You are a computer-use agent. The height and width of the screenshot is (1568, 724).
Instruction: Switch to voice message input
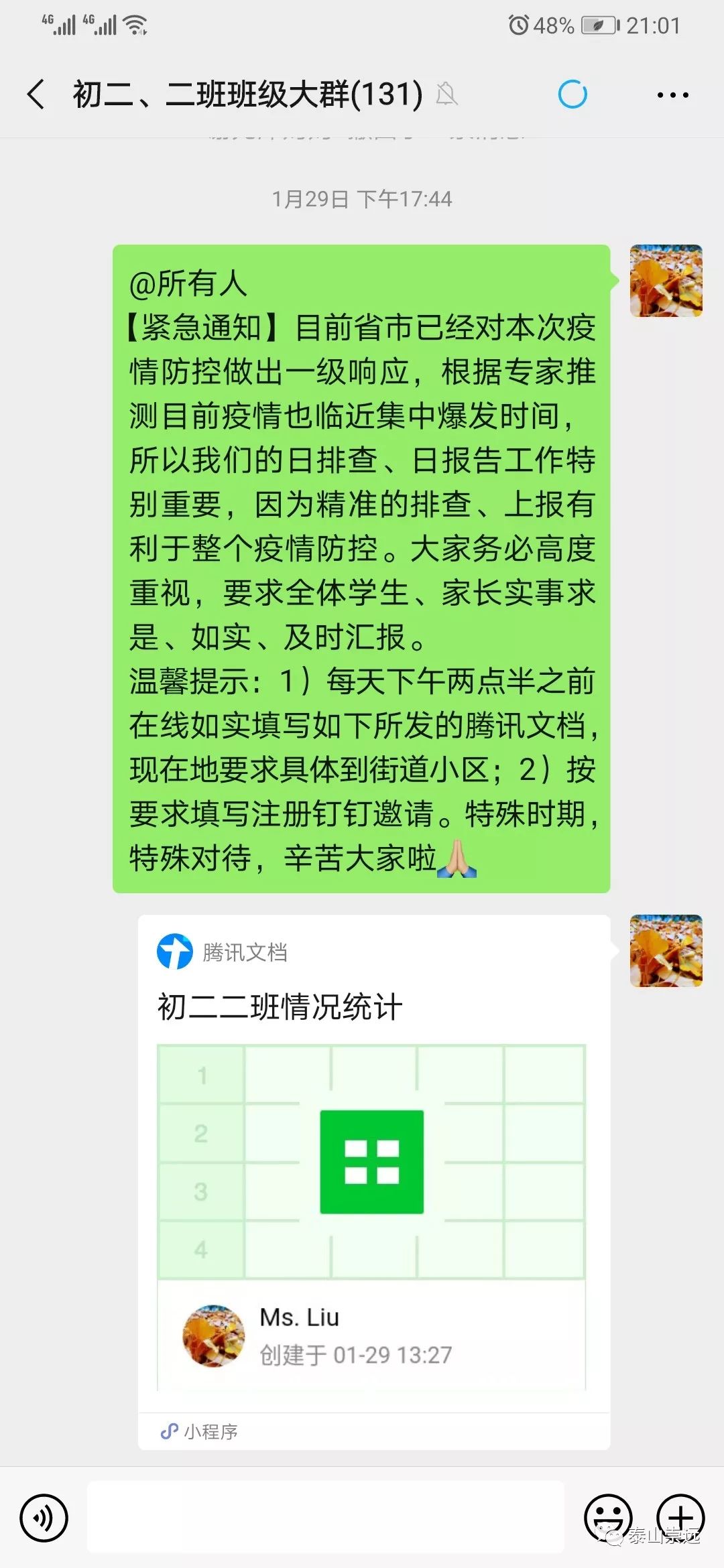coord(44,1518)
